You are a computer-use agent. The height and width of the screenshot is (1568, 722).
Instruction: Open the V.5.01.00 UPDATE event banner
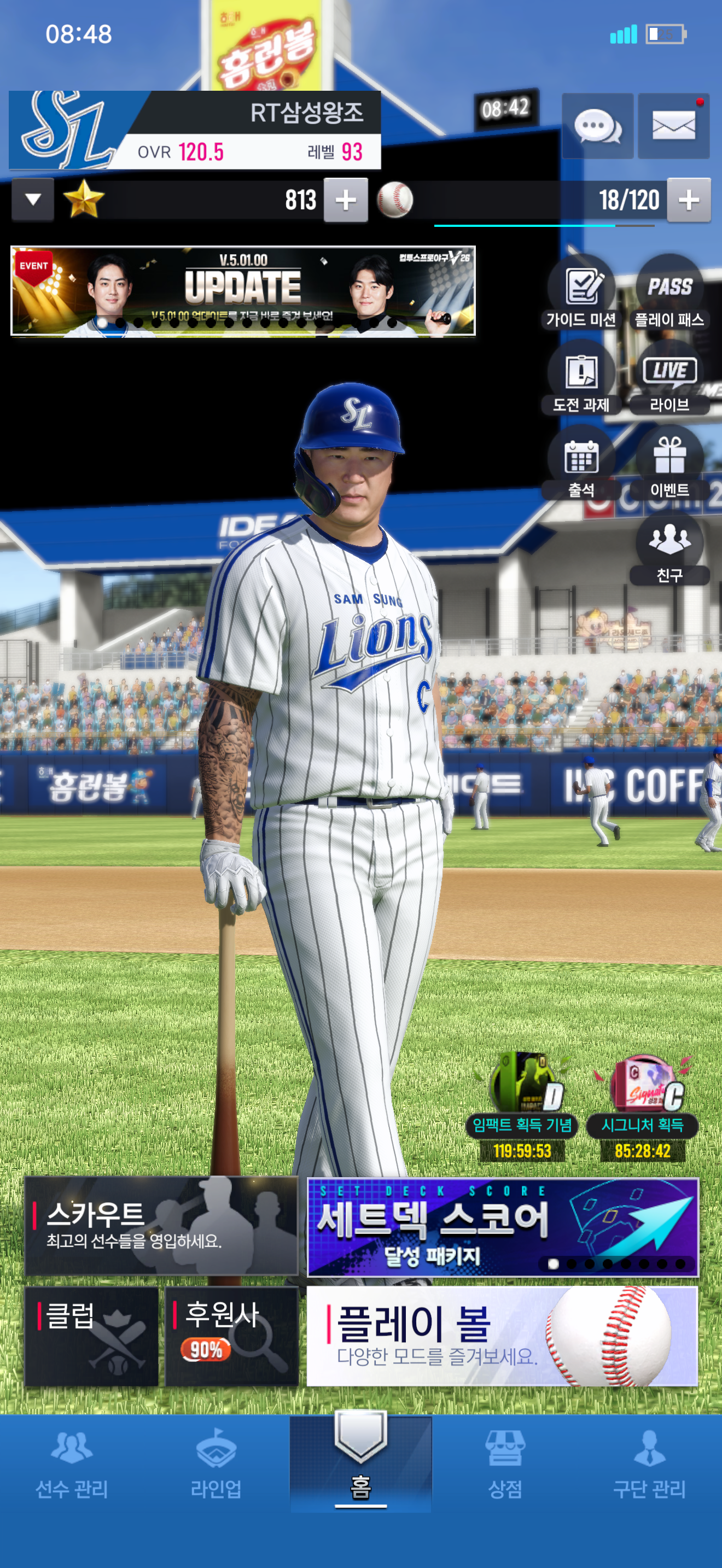click(243, 291)
